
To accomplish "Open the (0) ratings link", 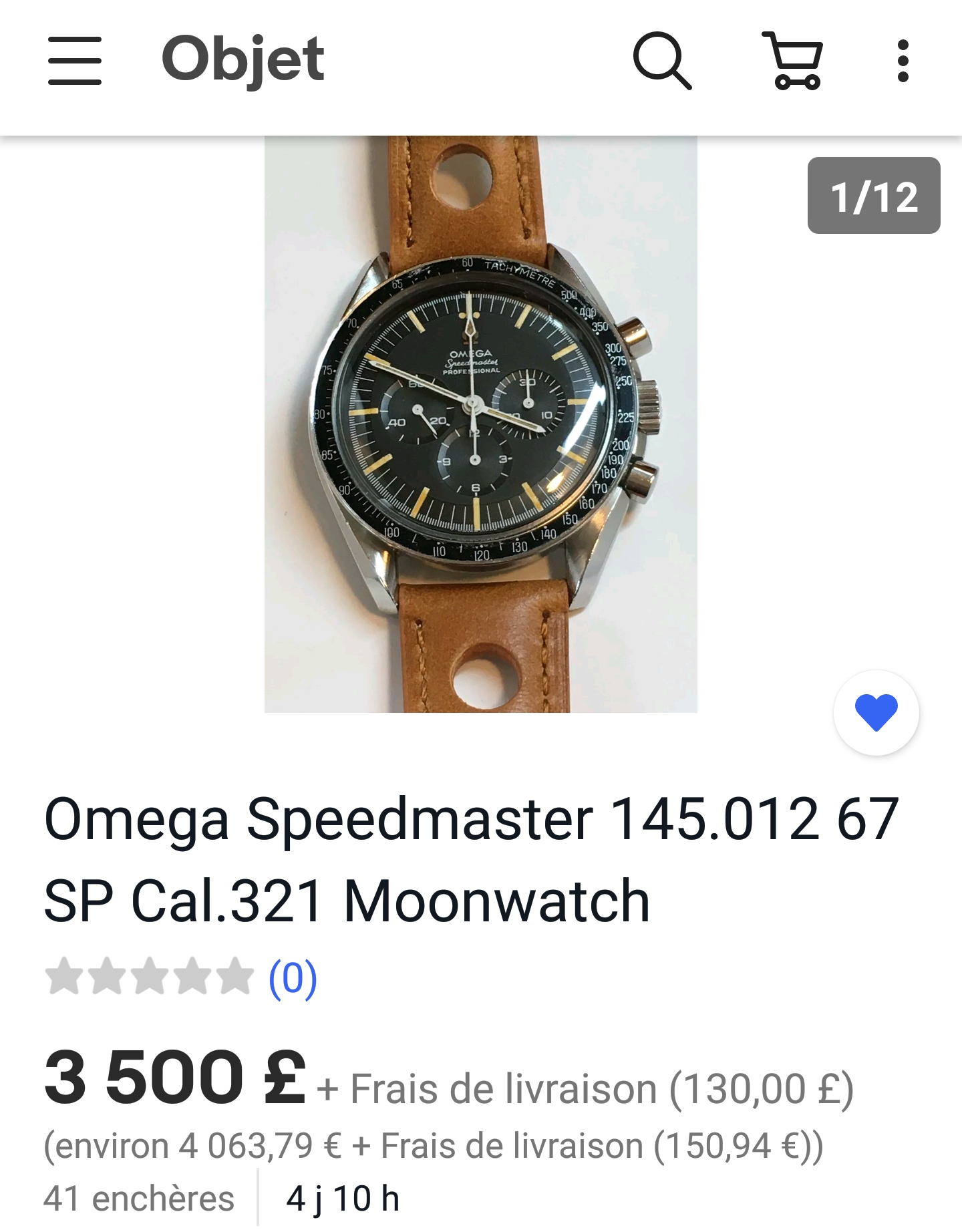I will point(293,979).
